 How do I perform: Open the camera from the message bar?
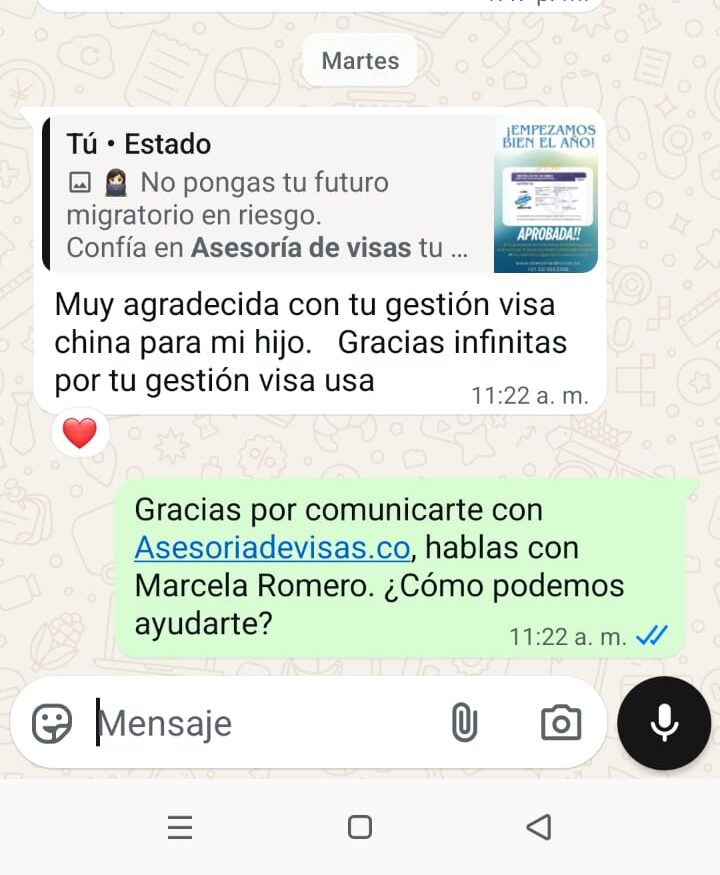click(x=561, y=722)
